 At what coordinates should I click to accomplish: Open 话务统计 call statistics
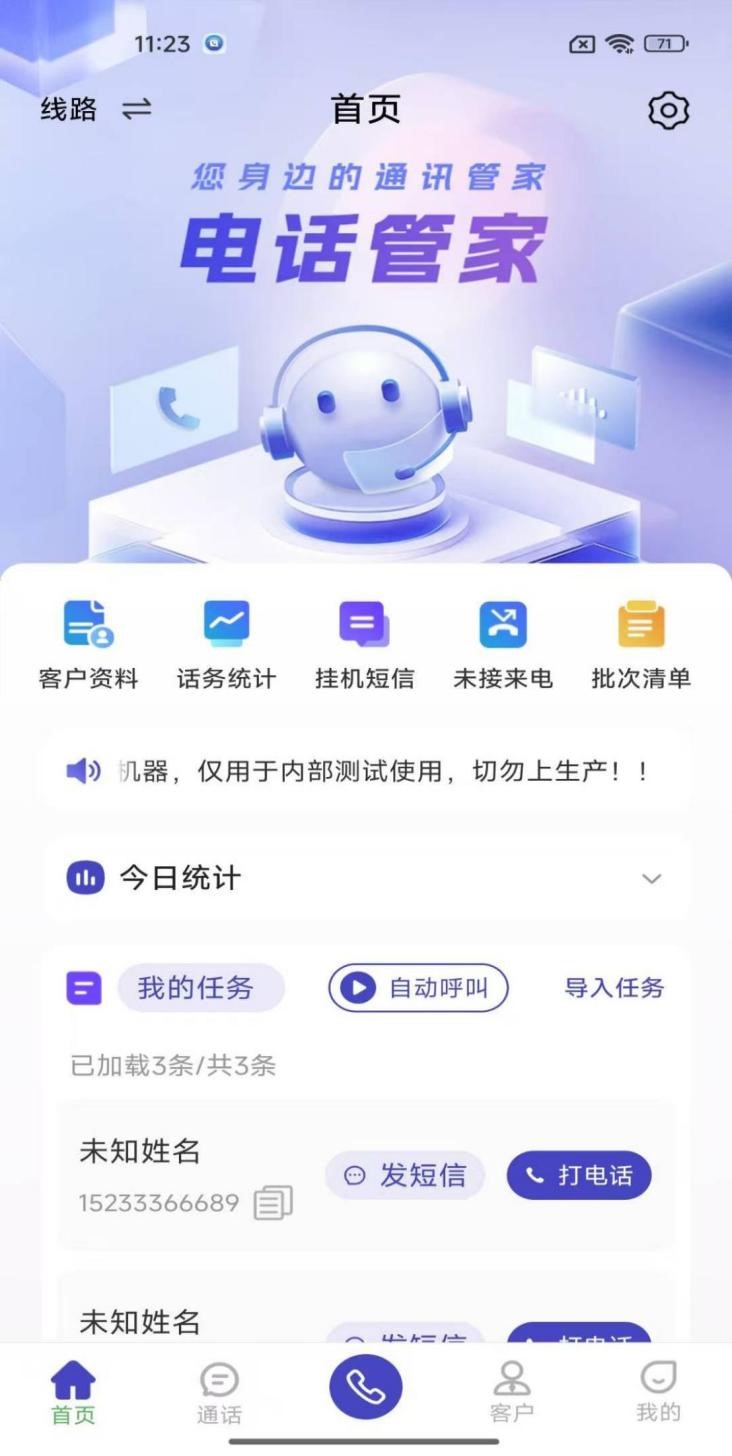point(226,646)
